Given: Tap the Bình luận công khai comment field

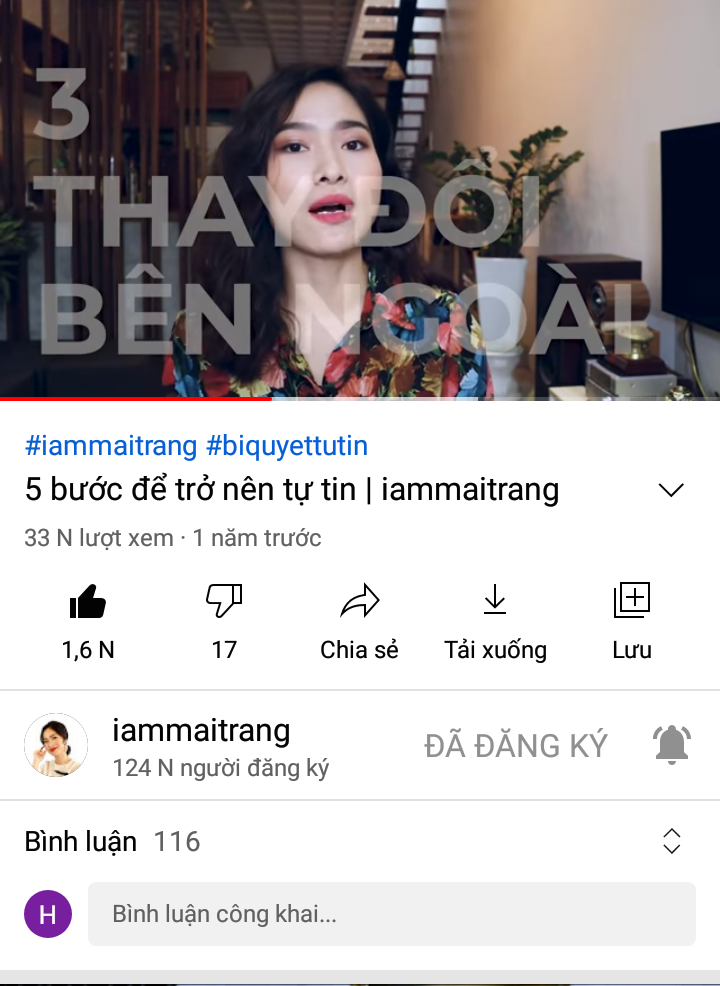Looking at the screenshot, I should click(391, 914).
